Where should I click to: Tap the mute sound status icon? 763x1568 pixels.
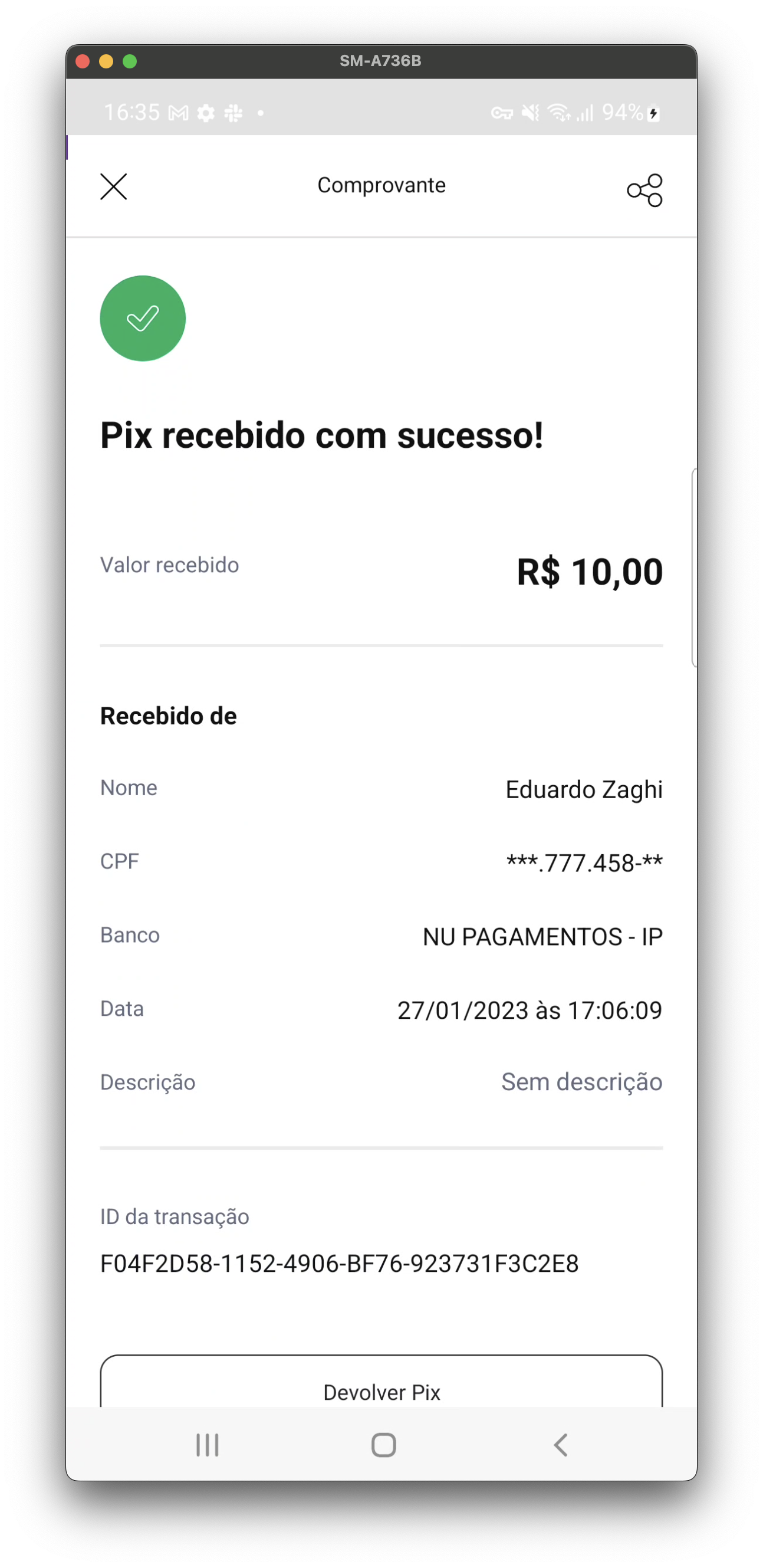pos(530,113)
